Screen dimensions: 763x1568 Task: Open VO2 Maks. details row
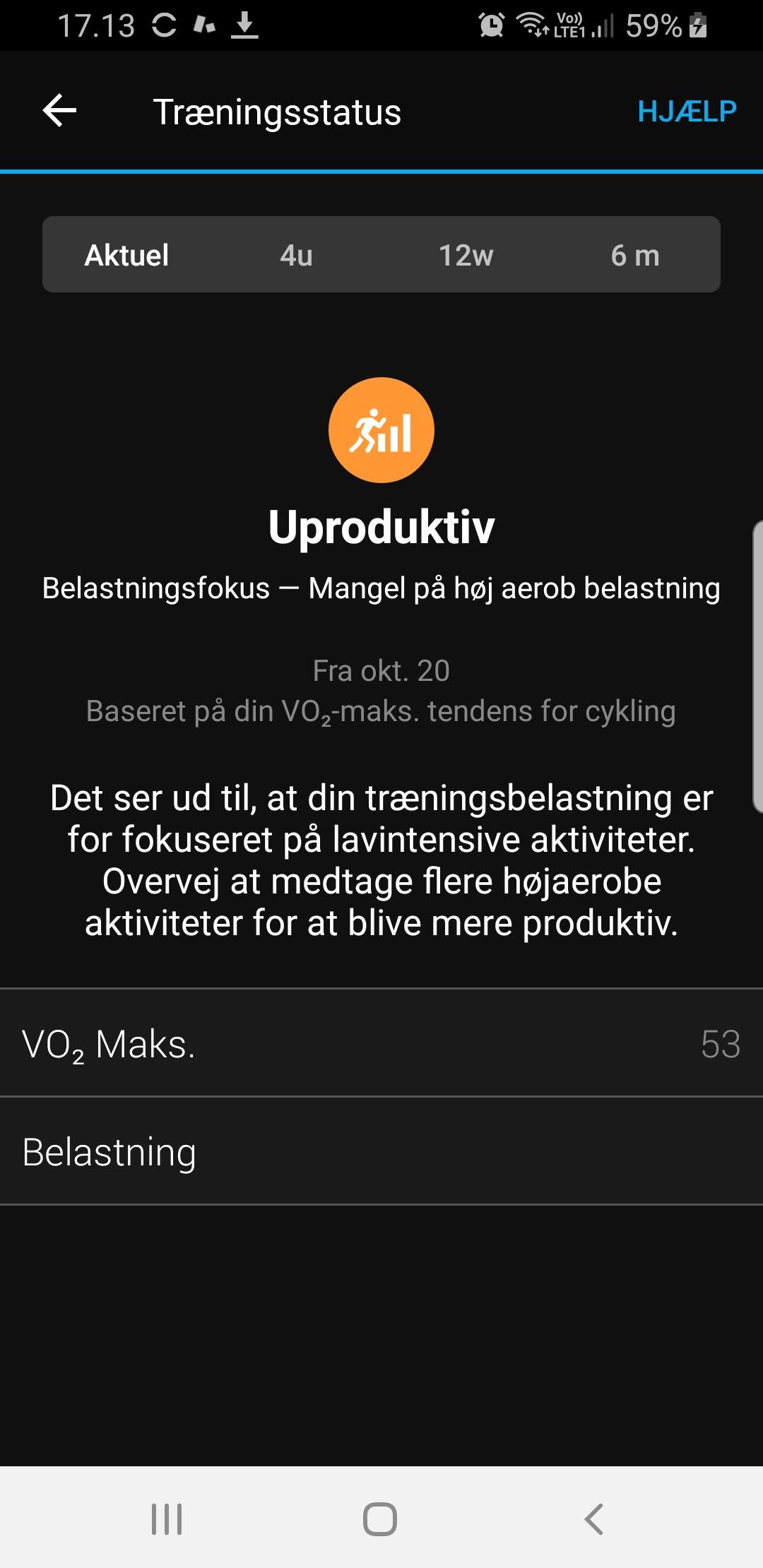coord(381,1043)
